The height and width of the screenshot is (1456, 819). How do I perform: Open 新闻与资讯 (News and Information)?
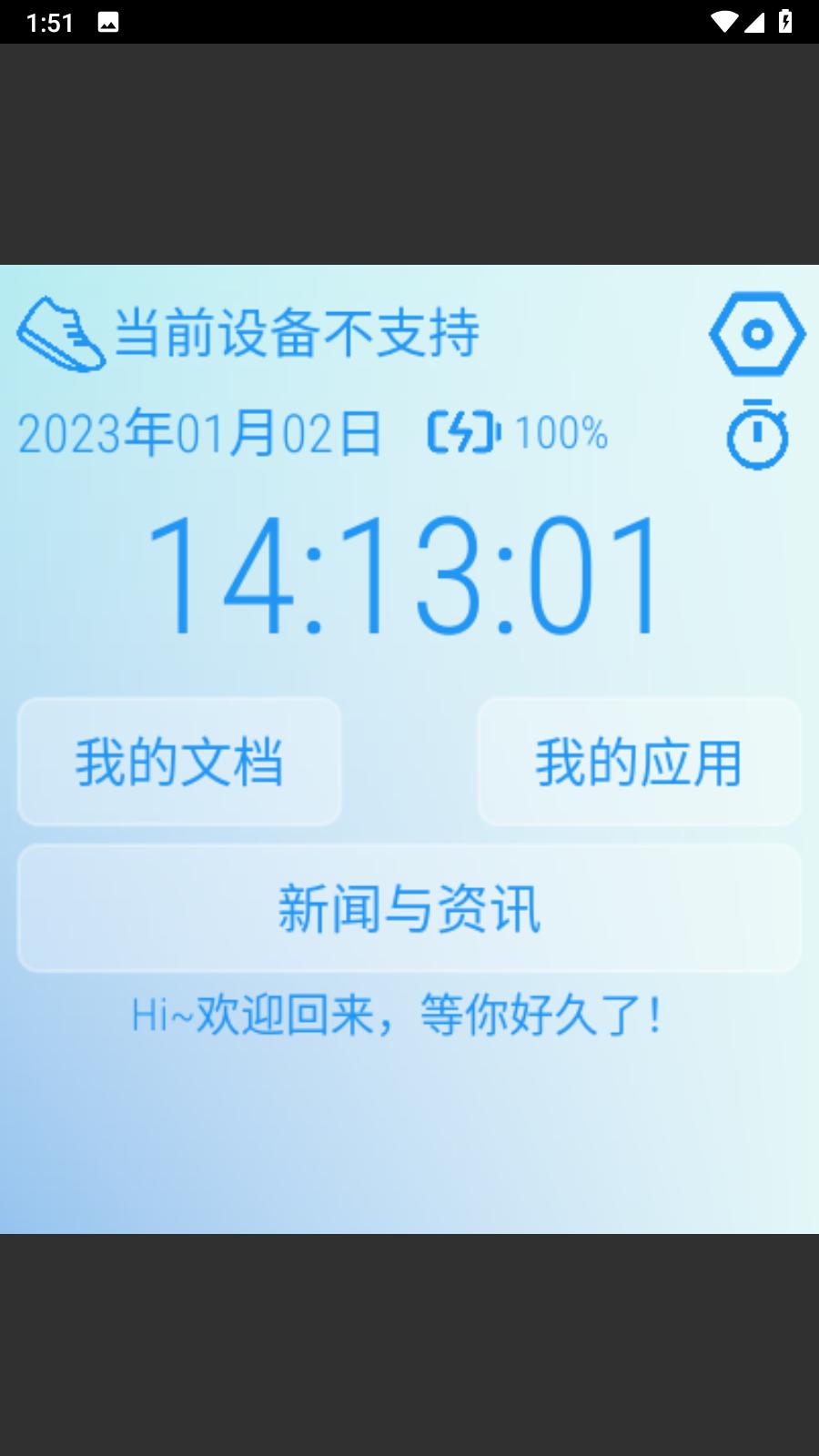tap(409, 907)
